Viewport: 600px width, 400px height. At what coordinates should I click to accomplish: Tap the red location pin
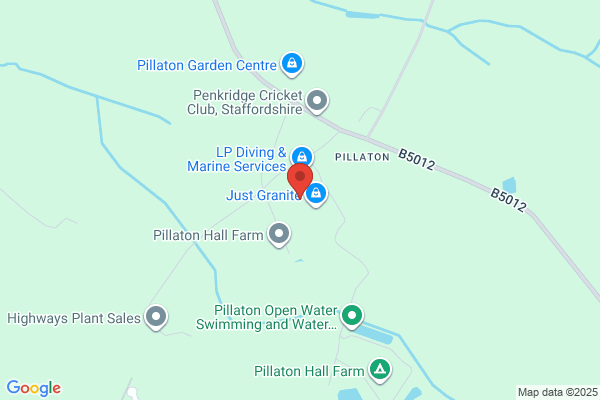[300, 180]
